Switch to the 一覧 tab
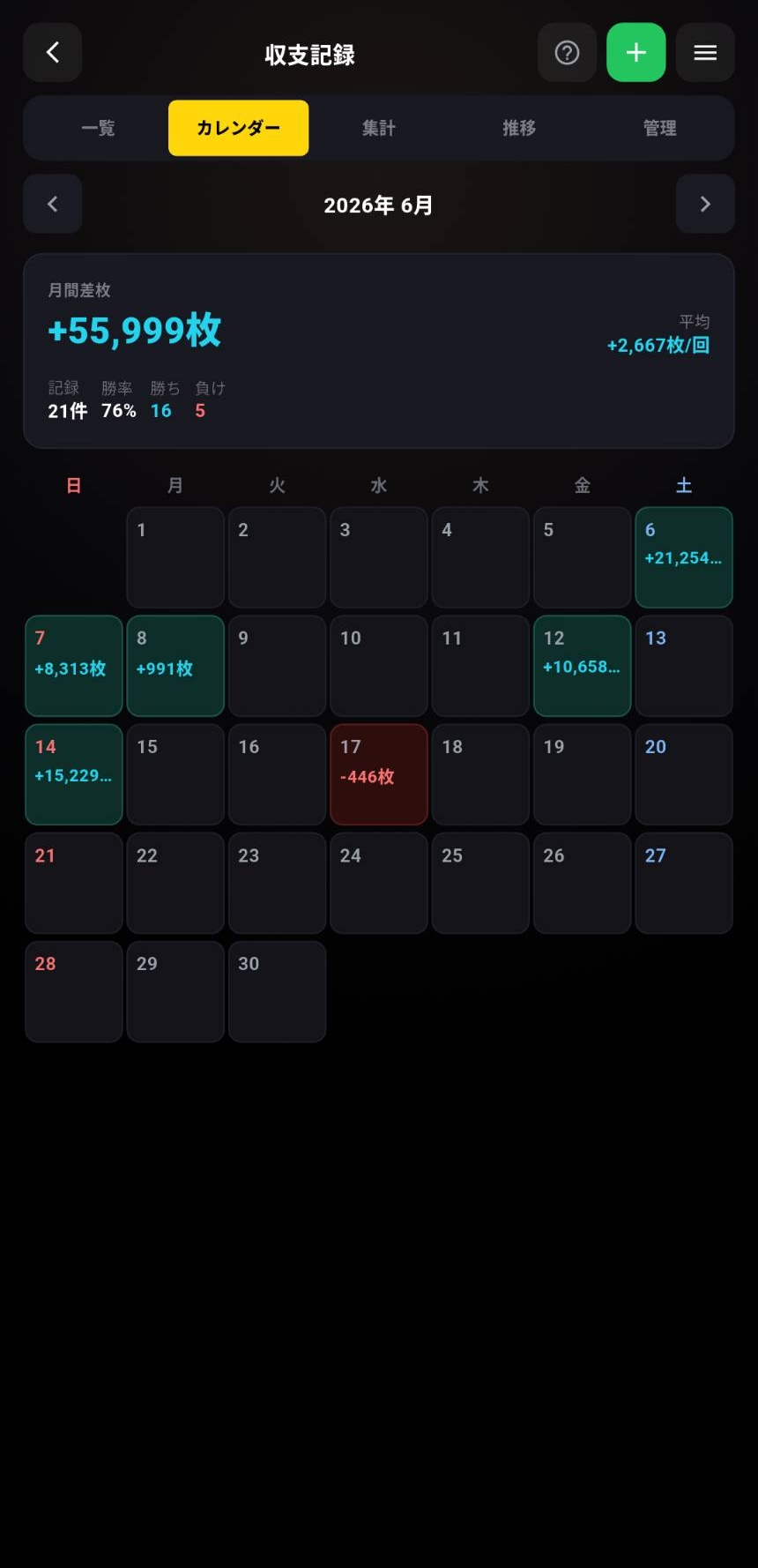758x1568 pixels. pos(98,128)
